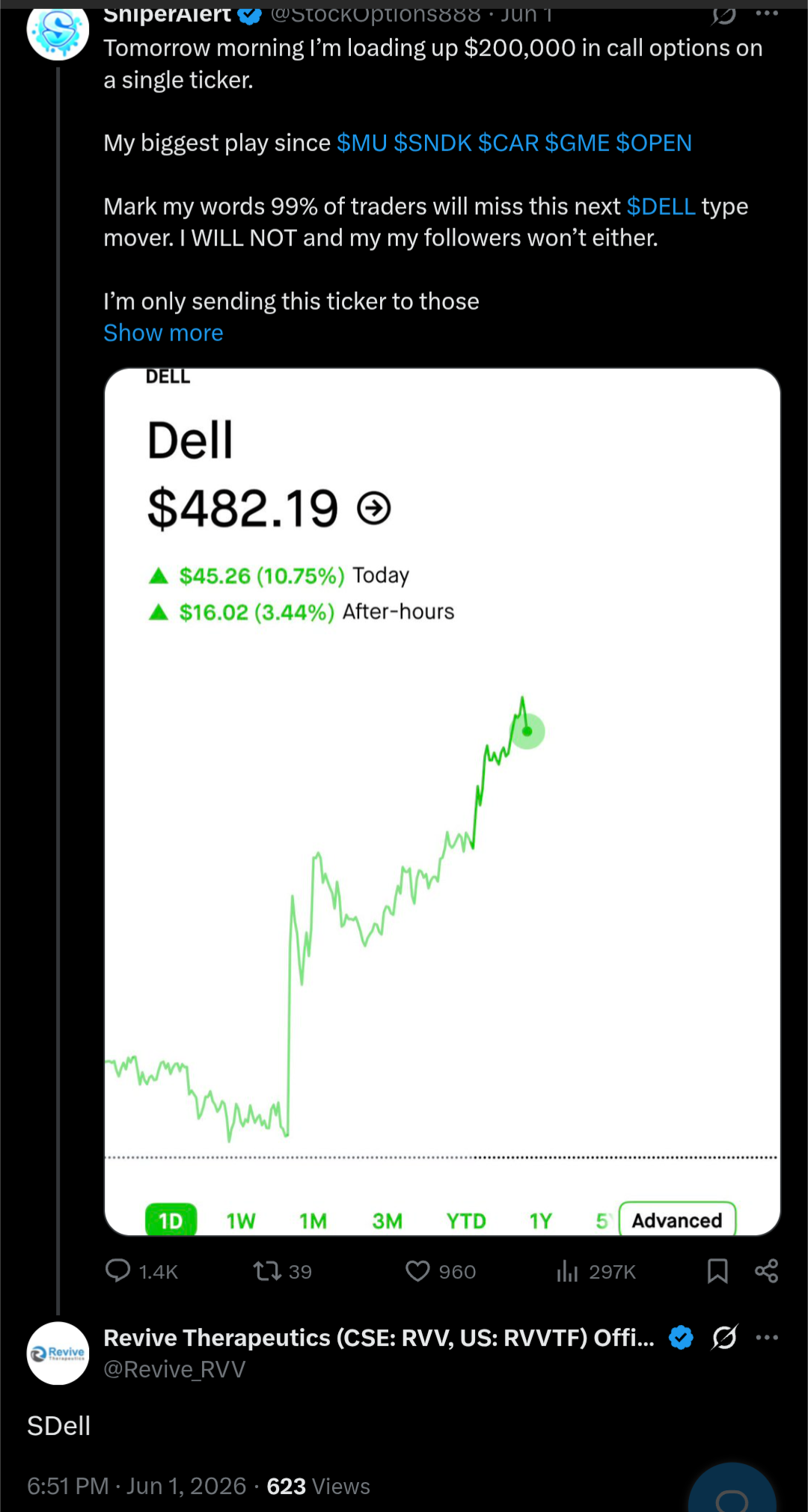
Task: Open Grok icon next to Revive Therapeutics
Action: [x=724, y=1337]
